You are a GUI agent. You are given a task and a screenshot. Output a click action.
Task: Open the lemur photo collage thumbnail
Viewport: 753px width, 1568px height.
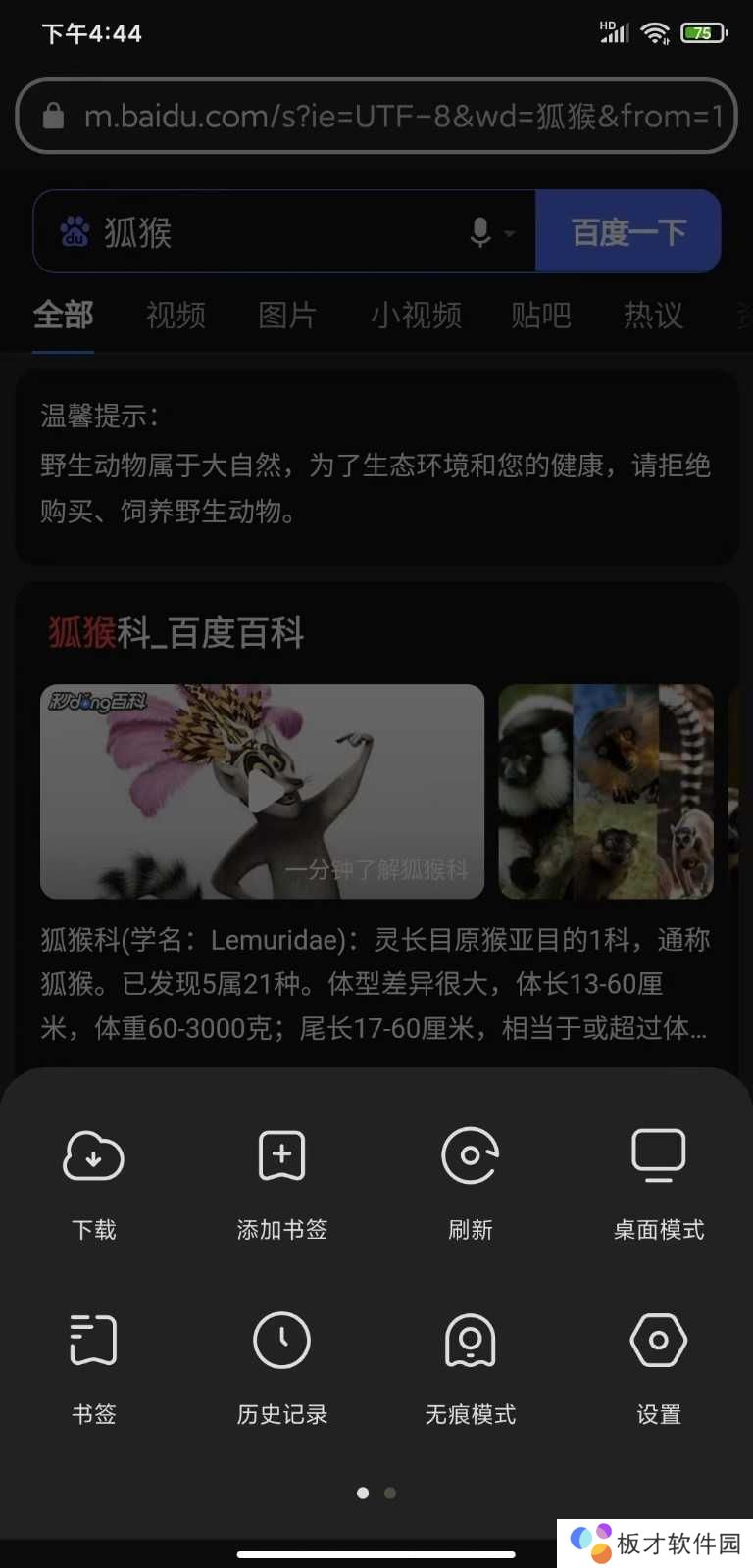click(x=606, y=791)
